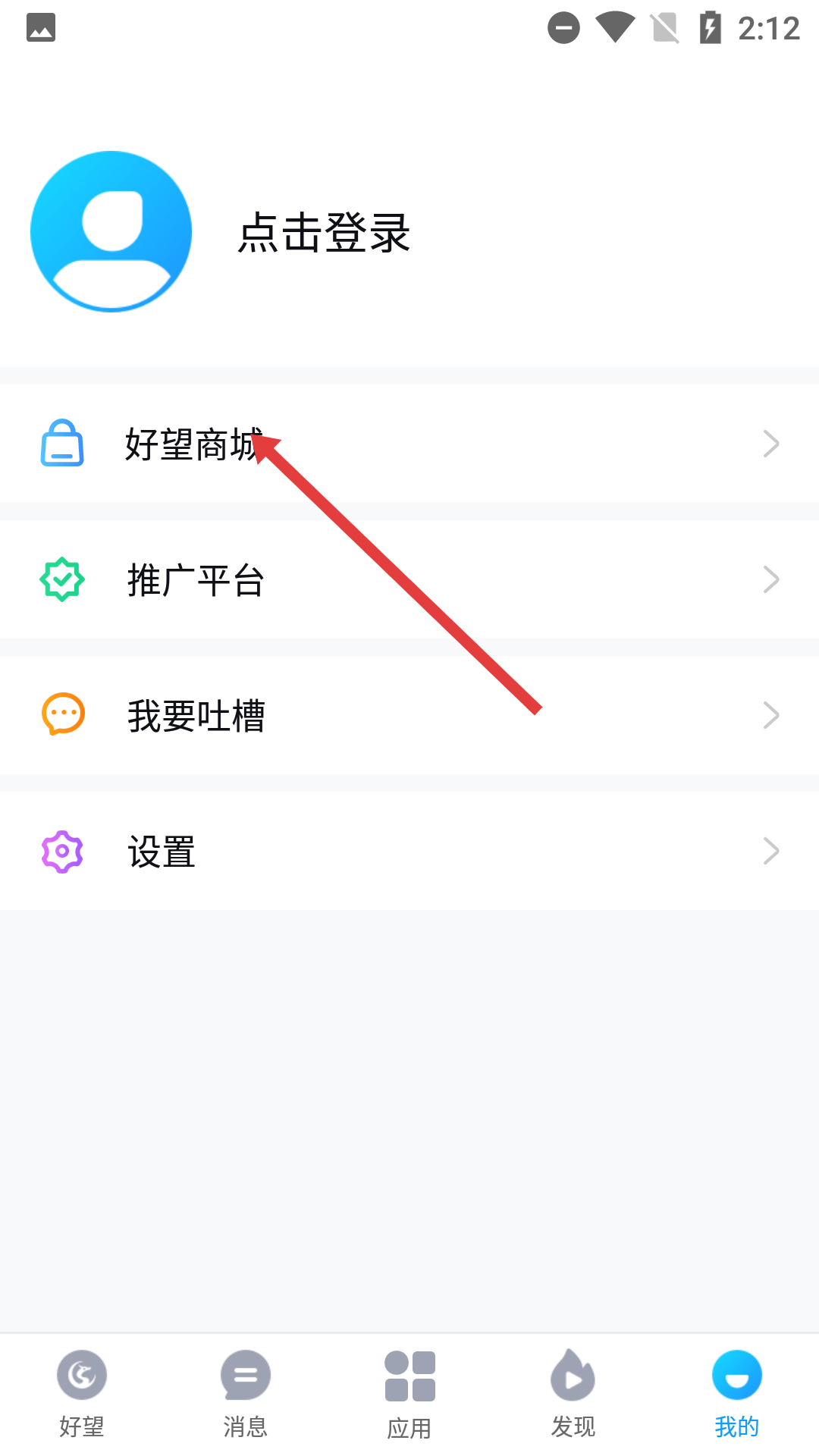819x1456 pixels.
Task: Tap the profile avatar to log in
Action: tap(111, 231)
